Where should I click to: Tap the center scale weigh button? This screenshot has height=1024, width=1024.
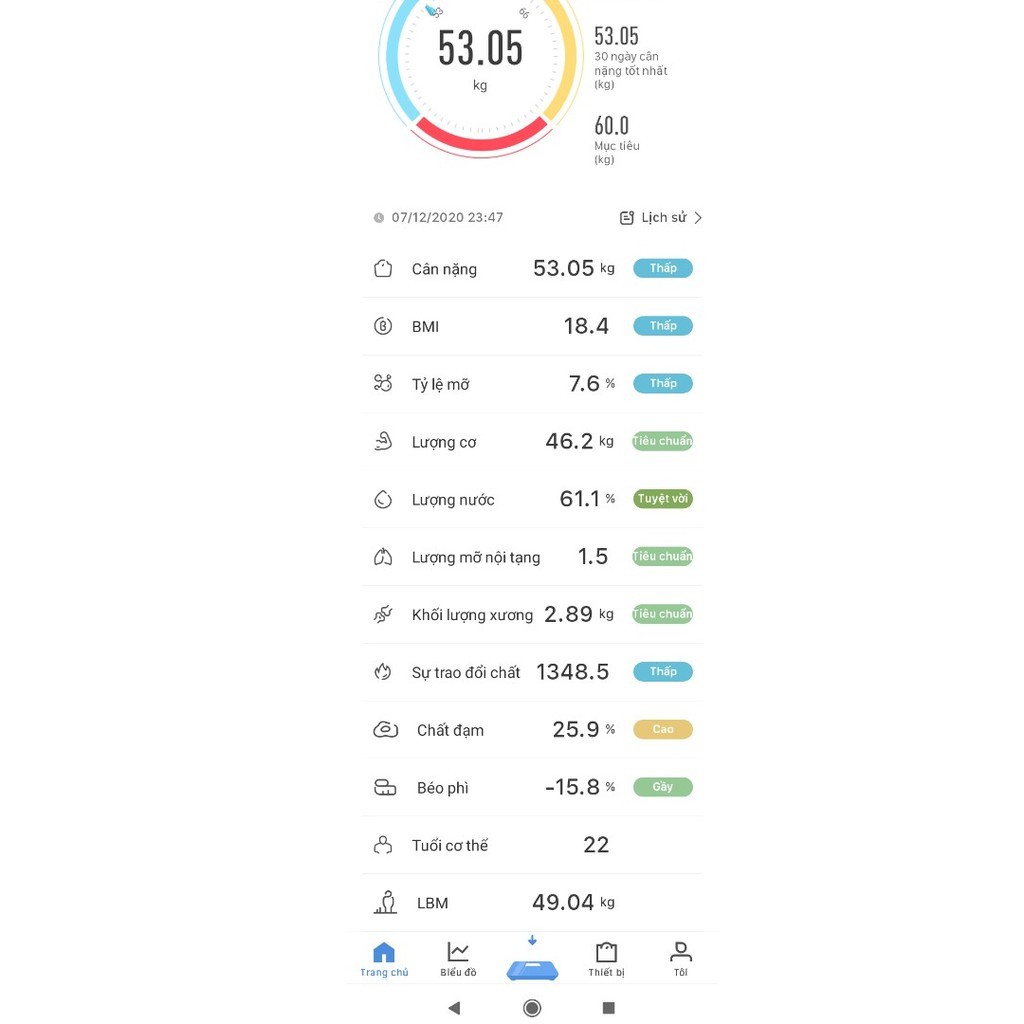click(532, 967)
